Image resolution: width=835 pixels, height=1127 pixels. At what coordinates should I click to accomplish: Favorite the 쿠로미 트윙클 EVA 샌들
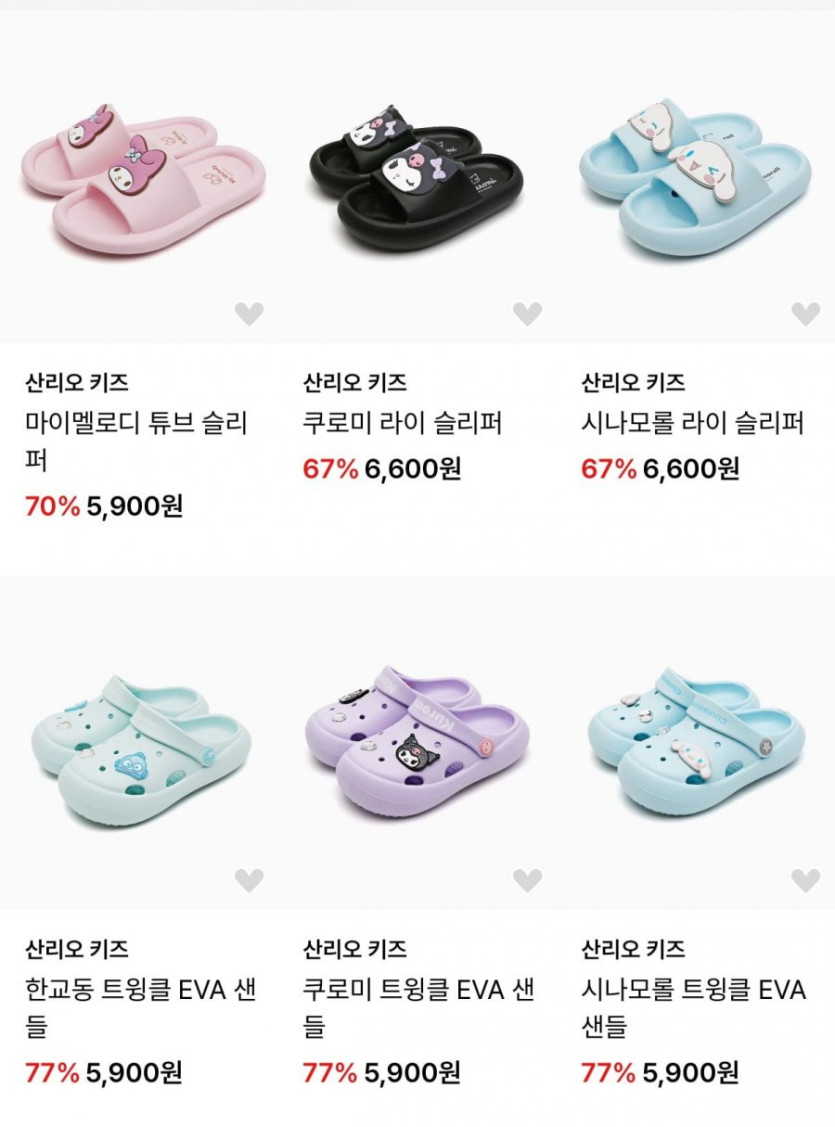pos(527,880)
